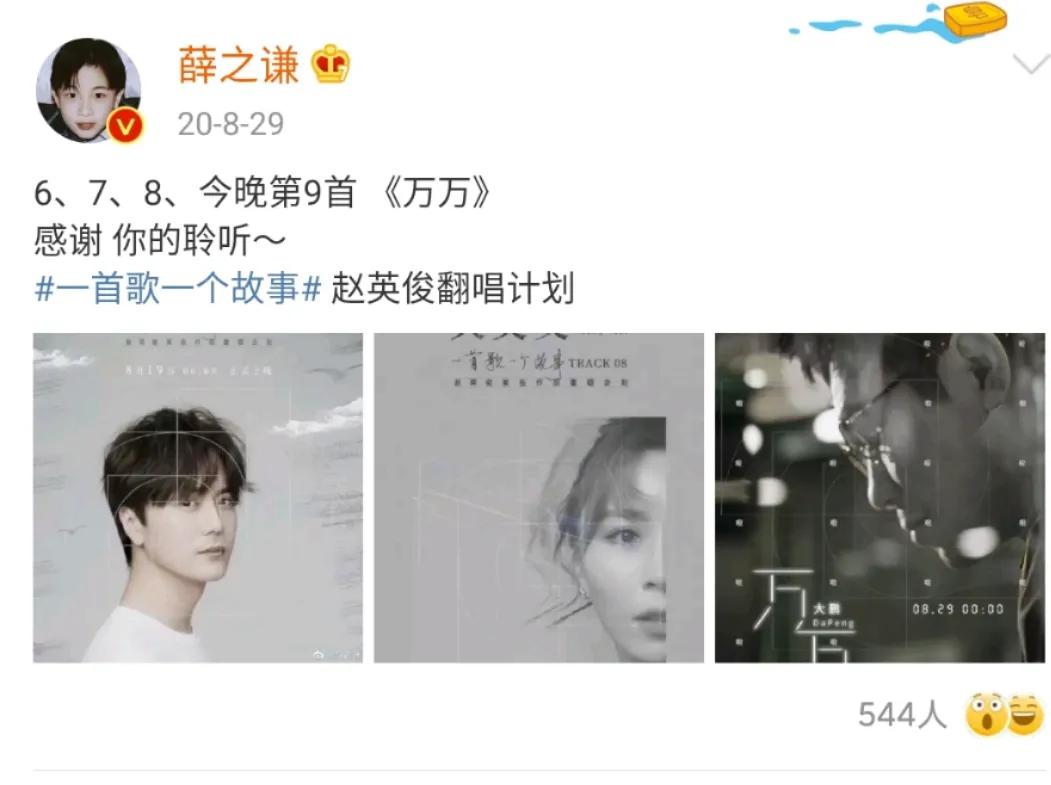The height and width of the screenshot is (785, 1051).
Task: Expand the post options chevron
Action: 1028,66
